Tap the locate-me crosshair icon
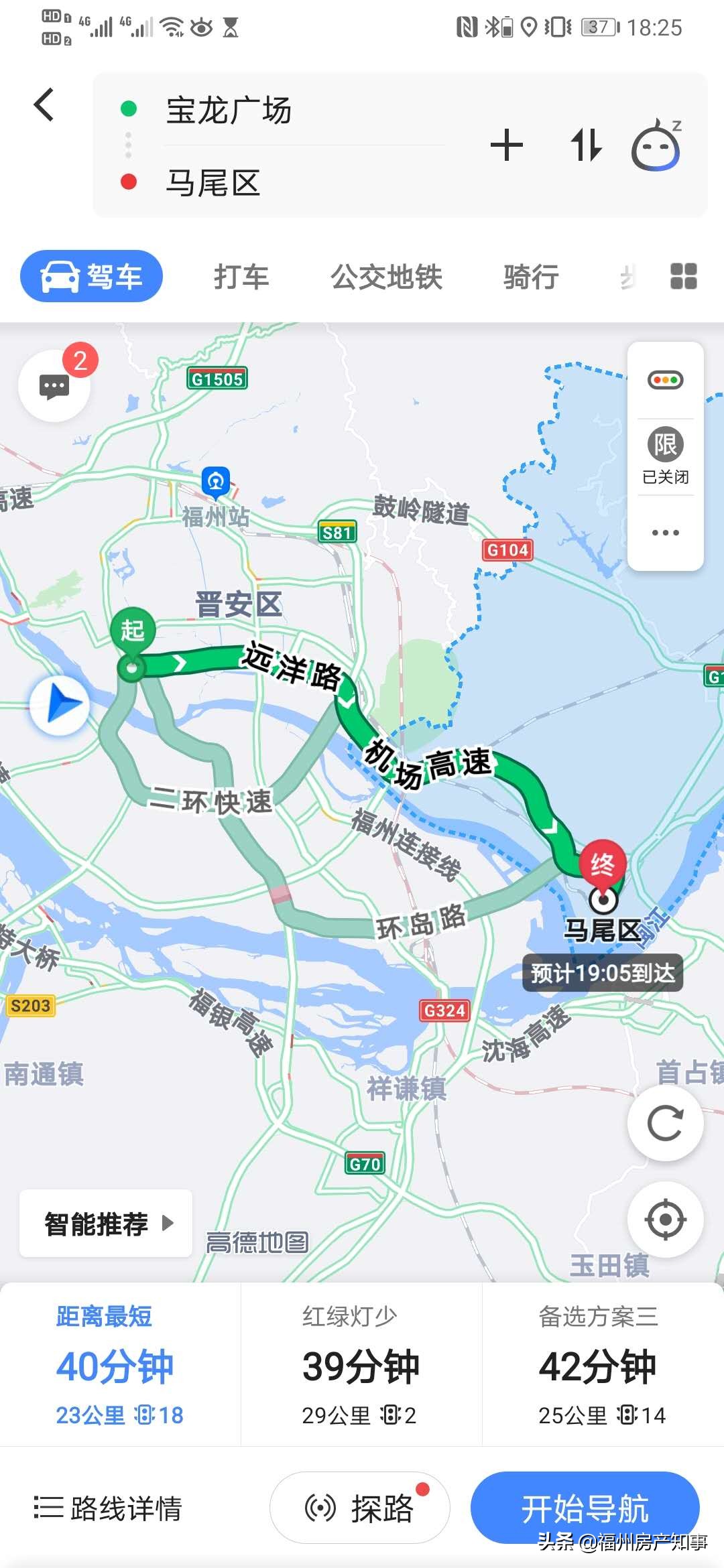Image resolution: width=724 pixels, height=1568 pixels. [x=665, y=1220]
